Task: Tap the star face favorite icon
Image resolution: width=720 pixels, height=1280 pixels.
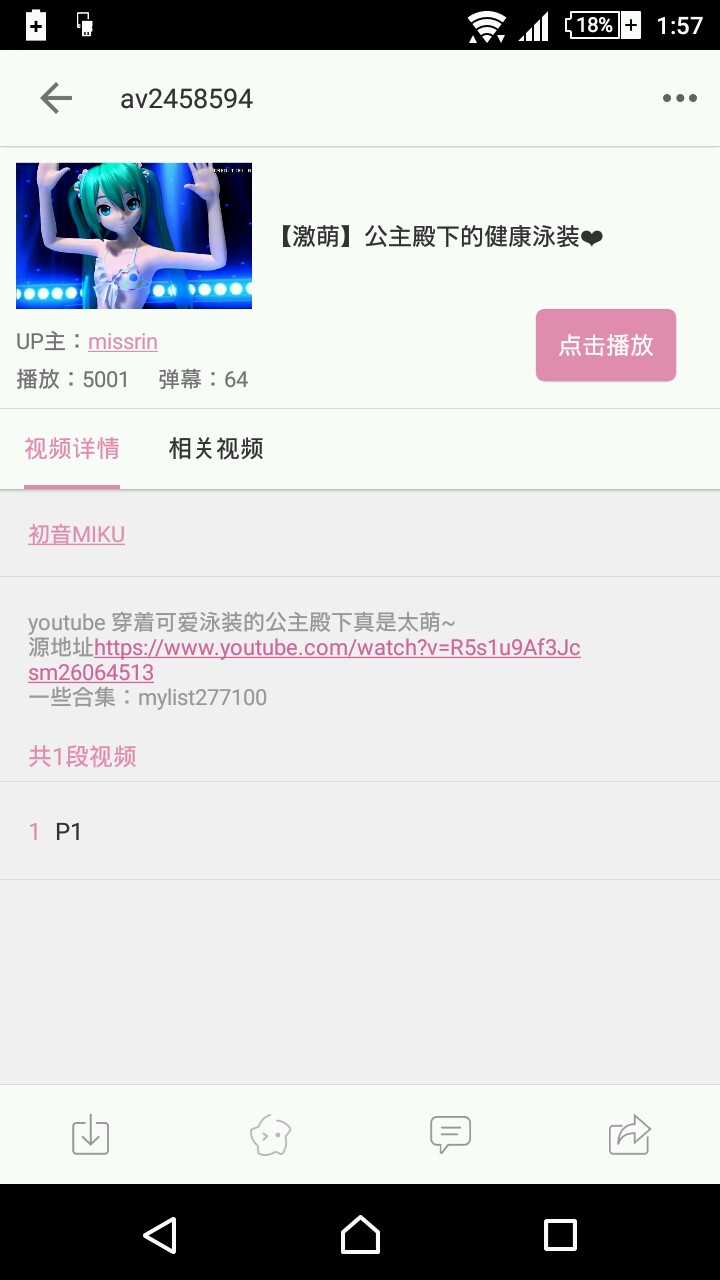Action: coord(270,1135)
